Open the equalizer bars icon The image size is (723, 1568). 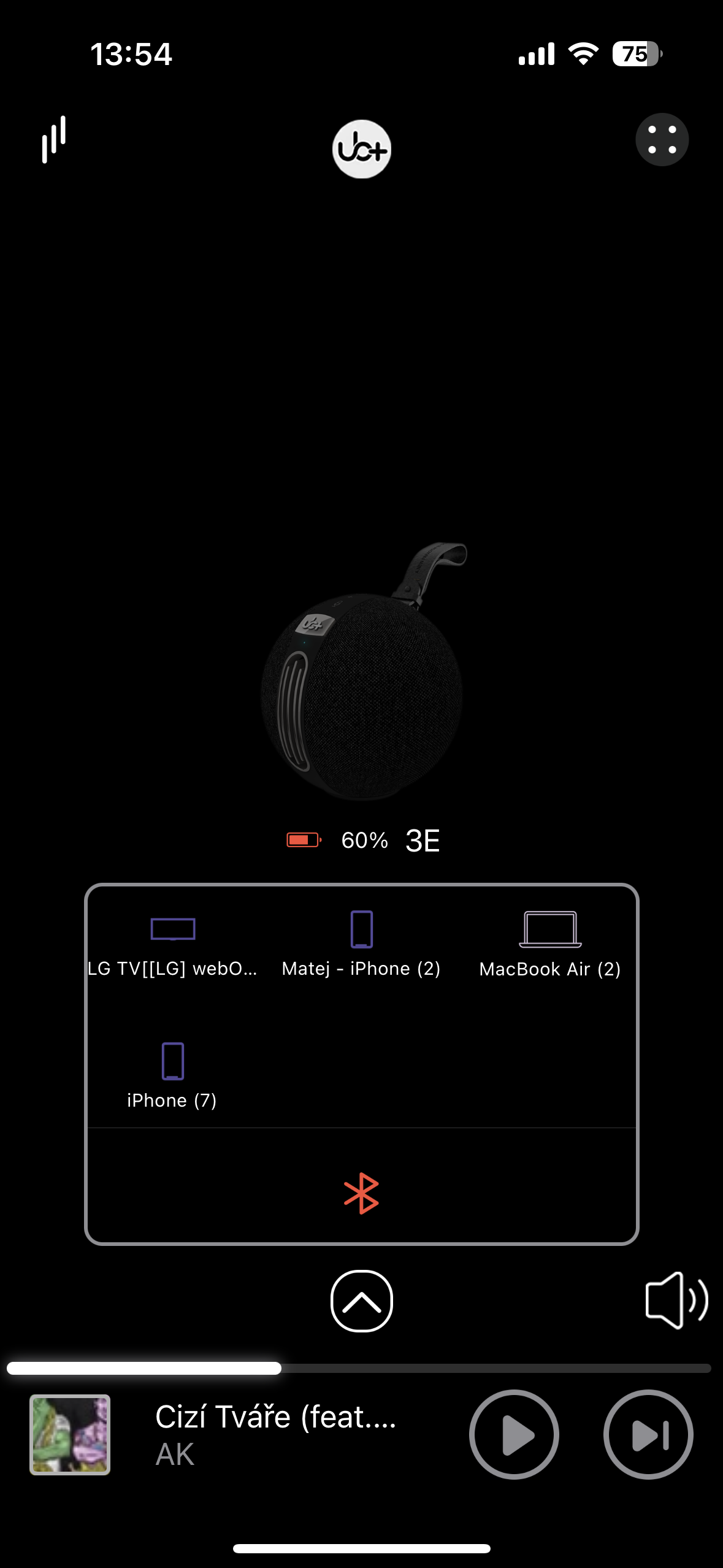click(x=54, y=140)
